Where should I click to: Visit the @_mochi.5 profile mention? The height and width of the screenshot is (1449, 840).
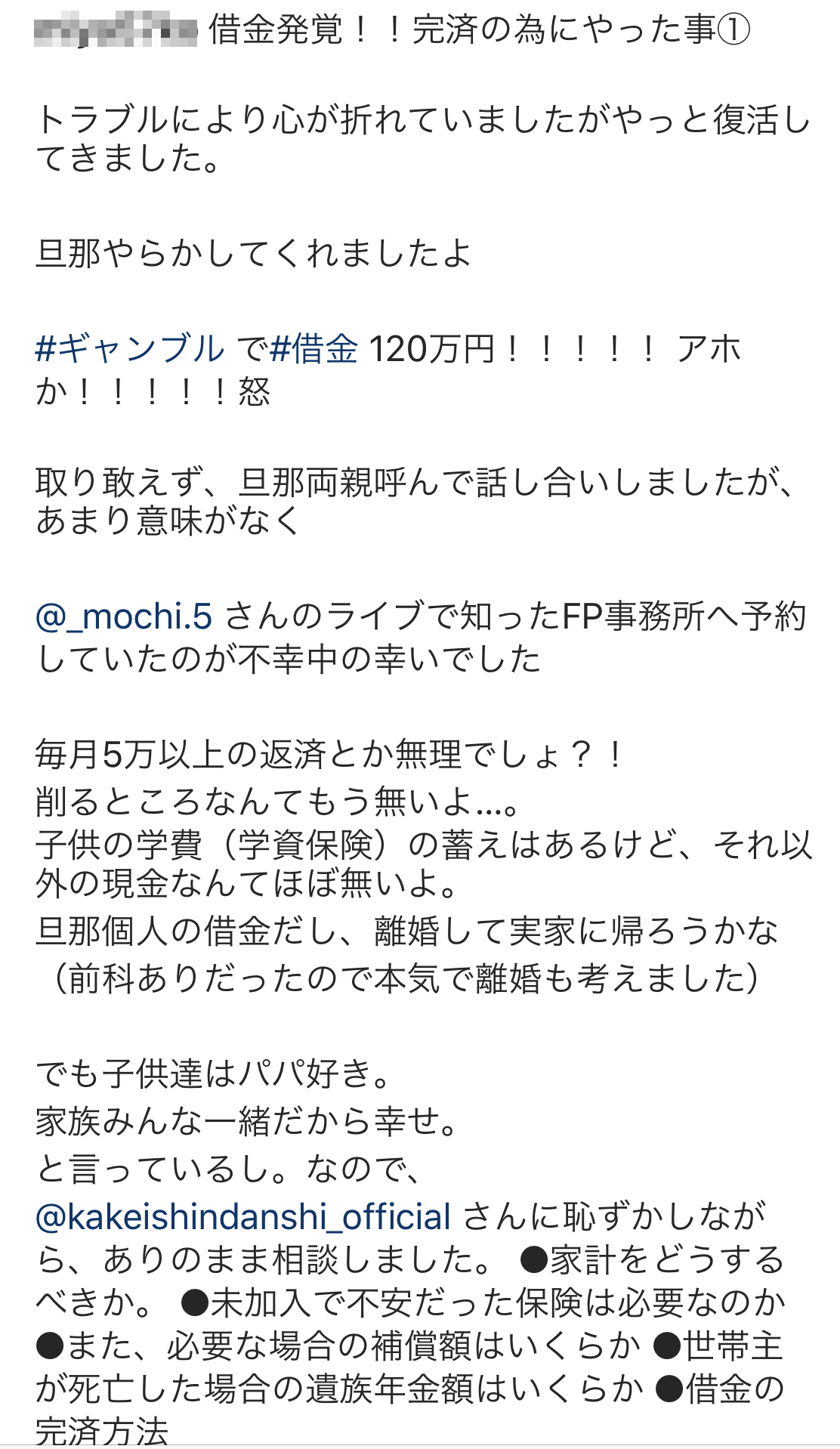[124, 616]
